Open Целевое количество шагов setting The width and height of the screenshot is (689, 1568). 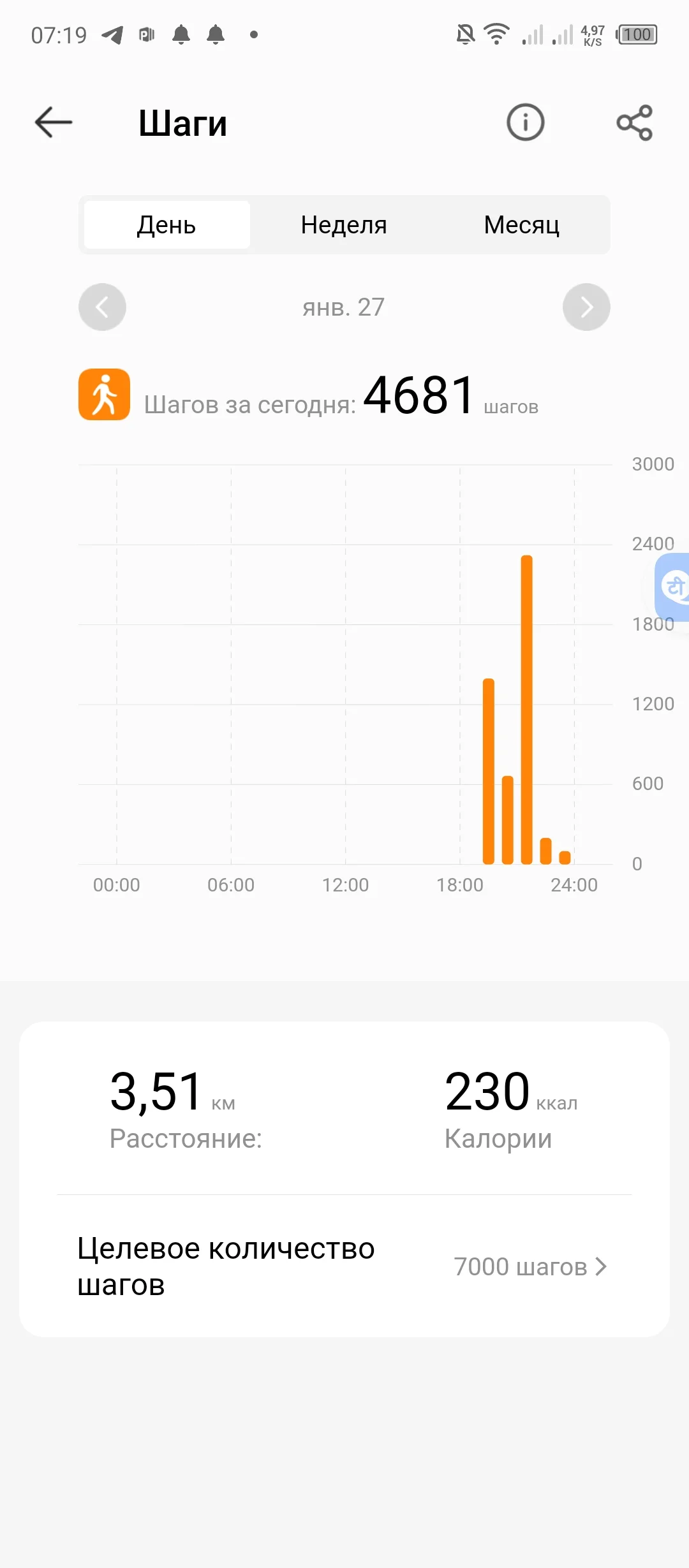344,1266
